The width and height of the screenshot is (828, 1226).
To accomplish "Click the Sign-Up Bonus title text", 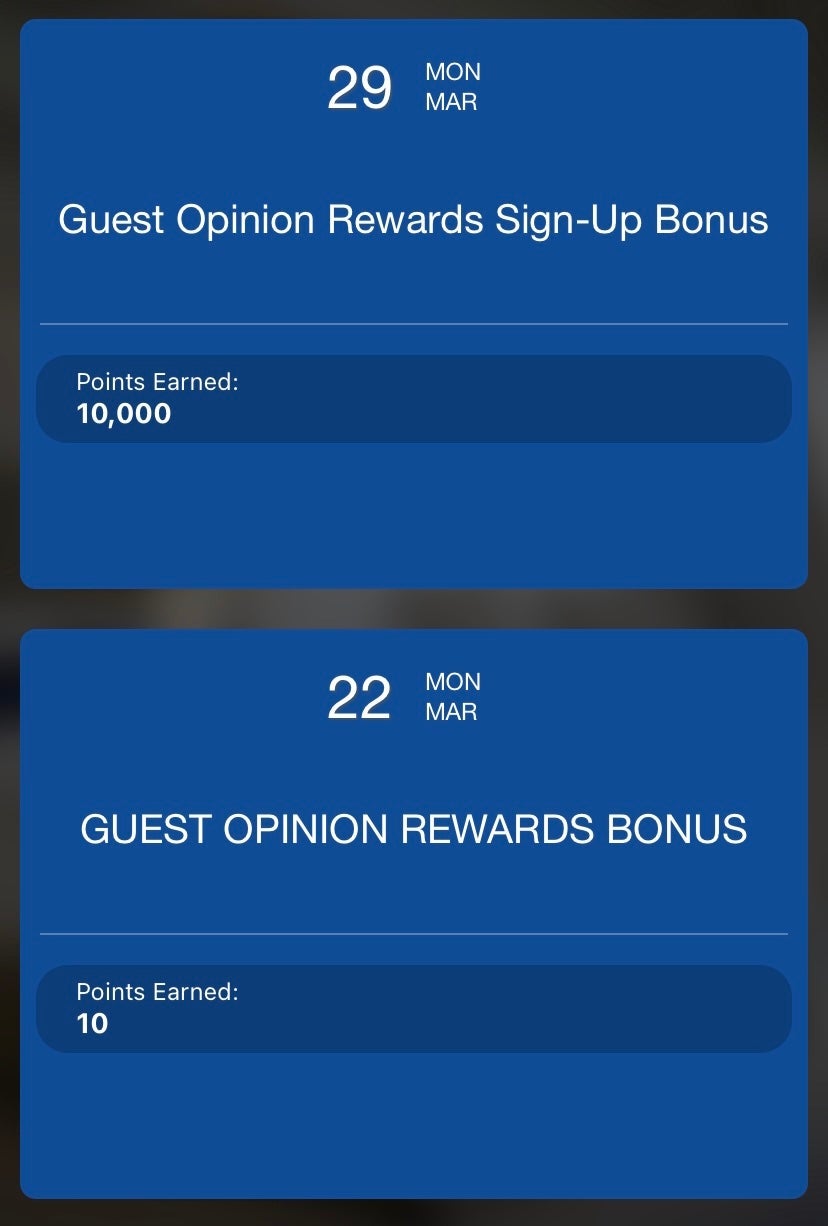I will click(x=414, y=219).
